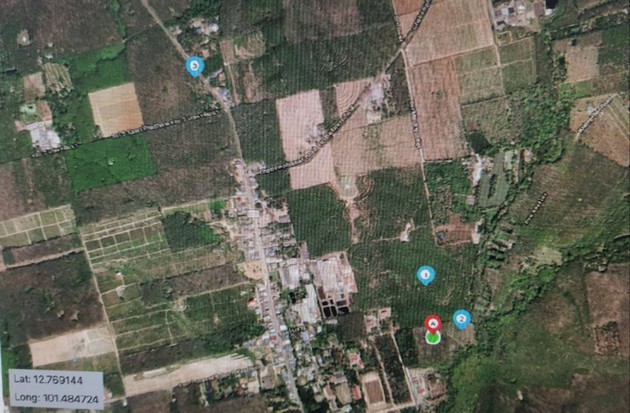Open blue map marker number 2
The height and width of the screenshot is (413, 630).
pyautogui.click(x=461, y=318)
